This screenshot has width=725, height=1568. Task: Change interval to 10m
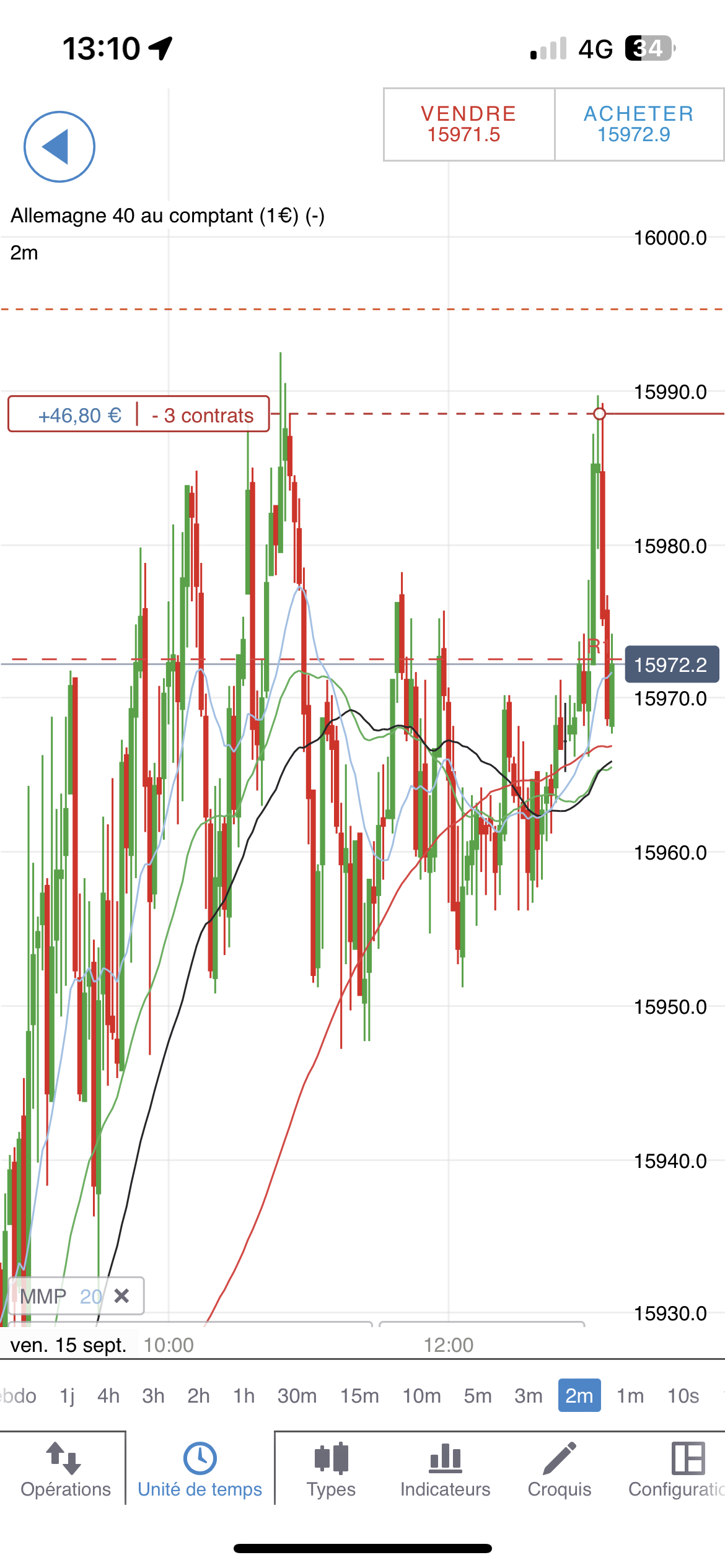click(421, 1396)
